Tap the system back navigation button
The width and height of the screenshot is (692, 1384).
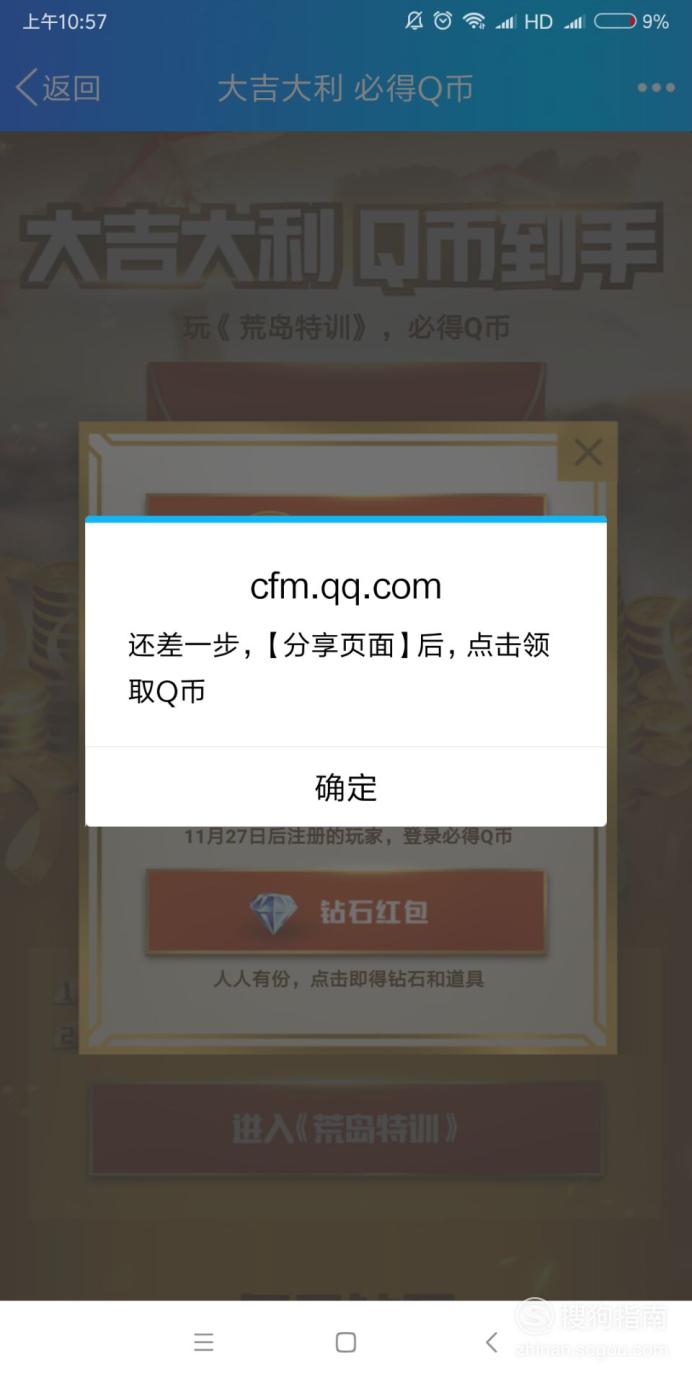click(x=490, y=1342)
